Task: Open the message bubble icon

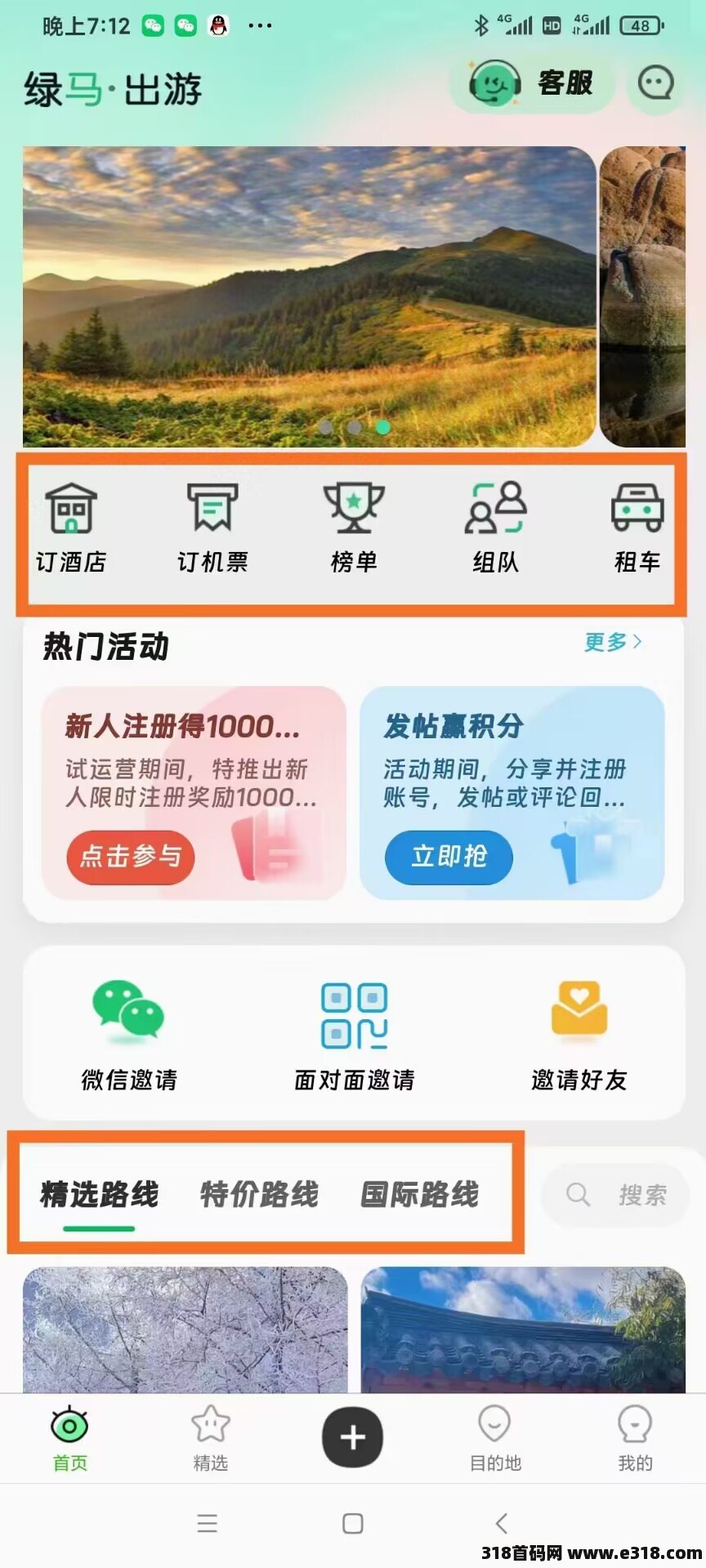Action: pos(655,83)
